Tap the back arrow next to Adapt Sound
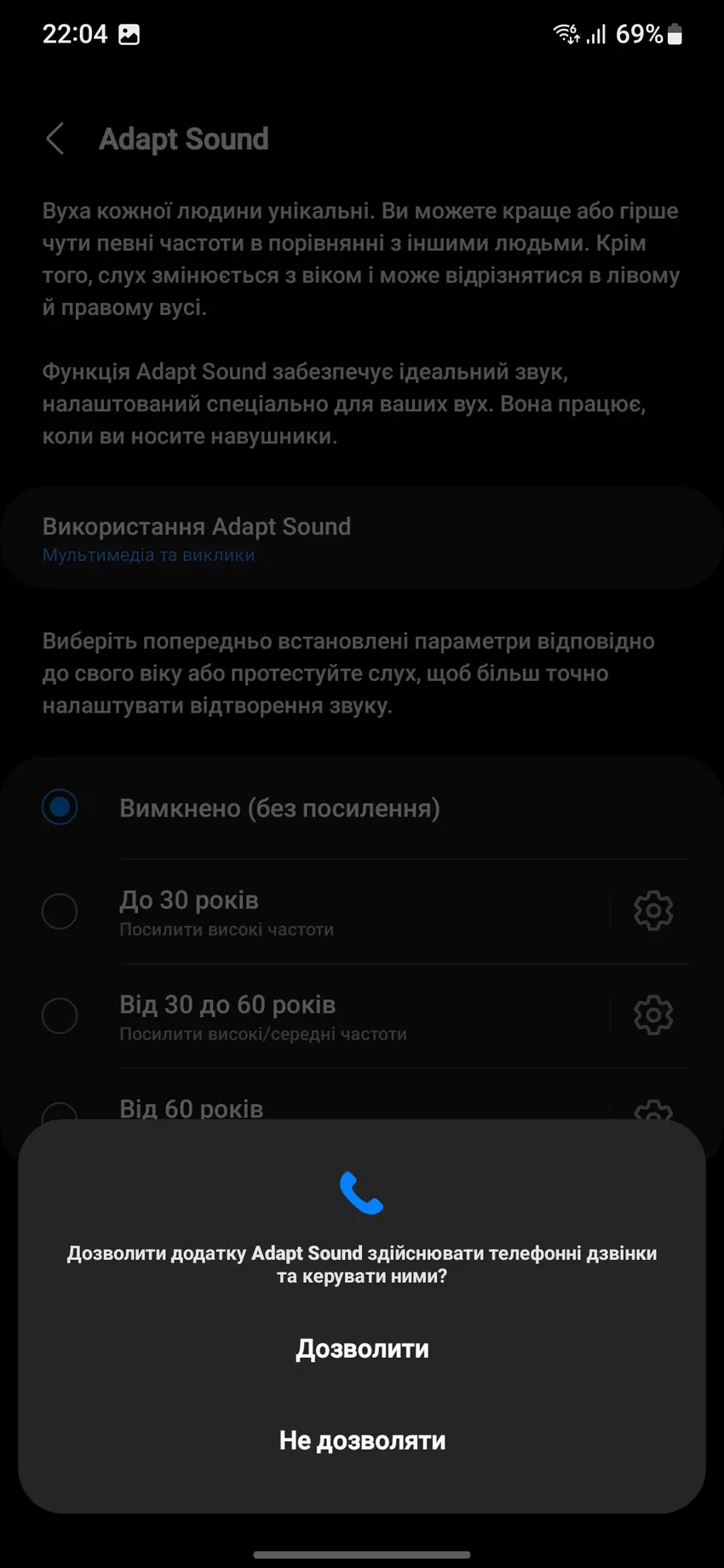724x1568 pixels. click(x=55, y=139)
